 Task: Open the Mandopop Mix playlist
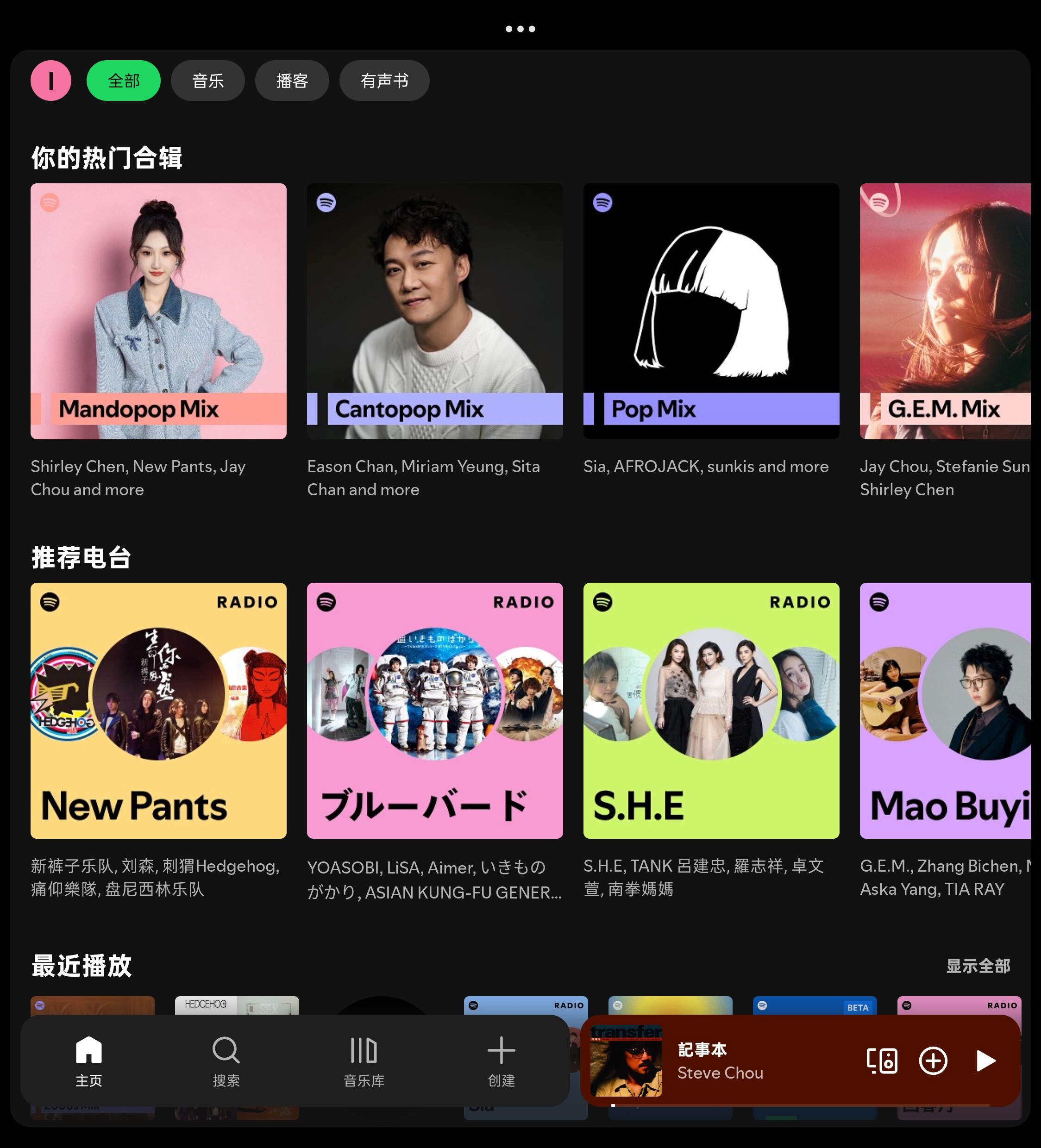click(x=158, y=311)
